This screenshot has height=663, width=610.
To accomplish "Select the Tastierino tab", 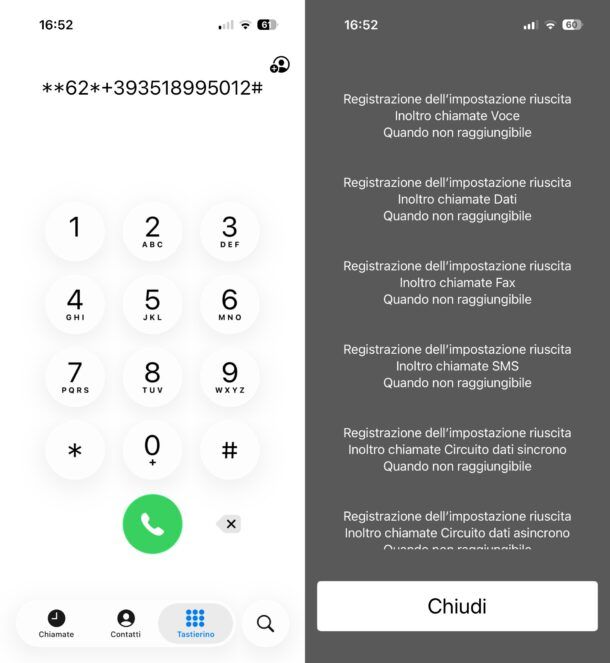I will pyautogui.click(x=195, y=624).
